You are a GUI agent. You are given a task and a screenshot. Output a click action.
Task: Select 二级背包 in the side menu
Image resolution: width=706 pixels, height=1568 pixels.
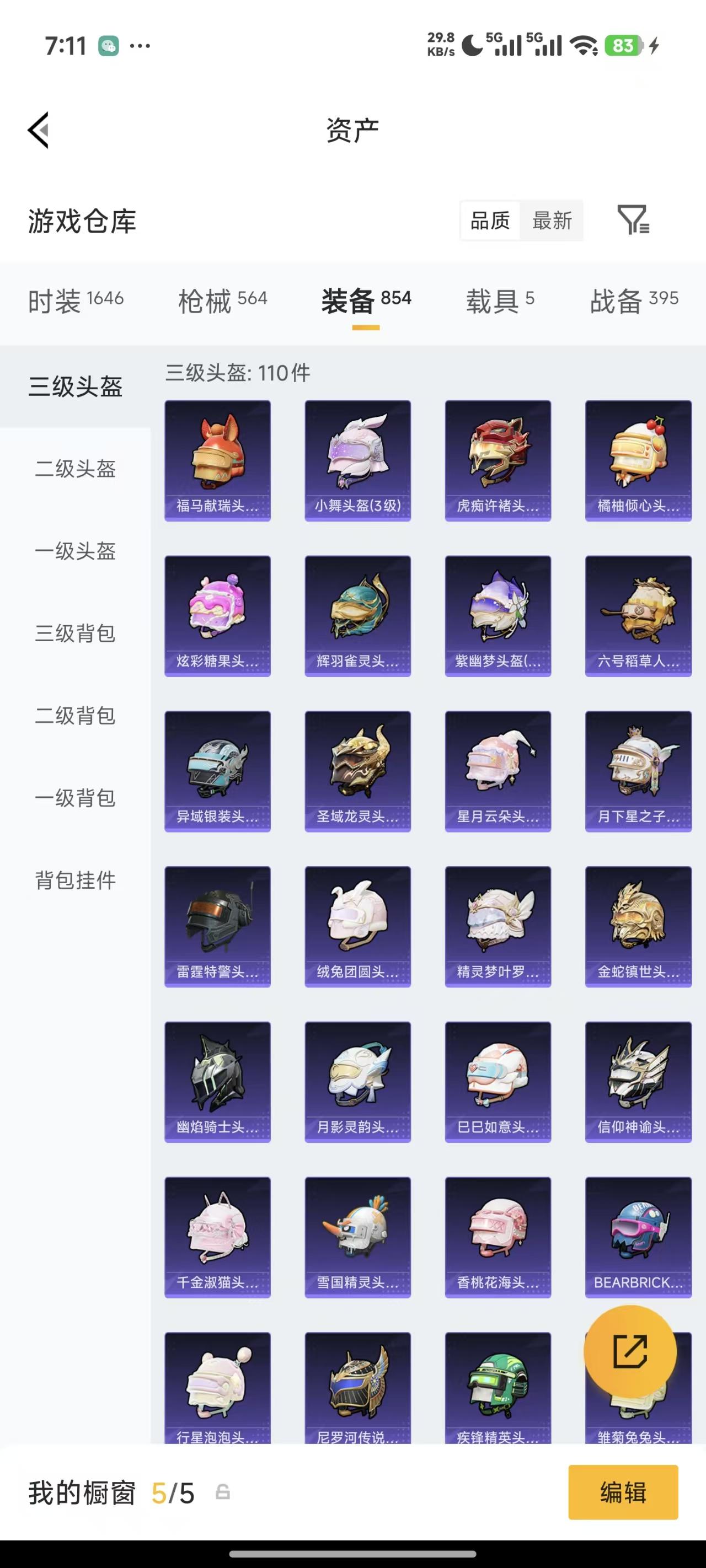(x=75, y=715)
